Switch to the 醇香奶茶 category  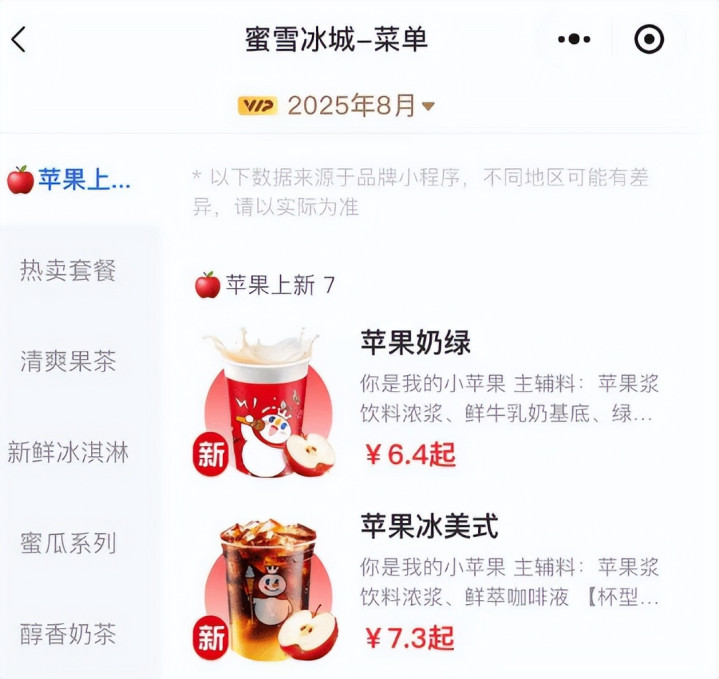pyautogui.click(x=68, y=634)
